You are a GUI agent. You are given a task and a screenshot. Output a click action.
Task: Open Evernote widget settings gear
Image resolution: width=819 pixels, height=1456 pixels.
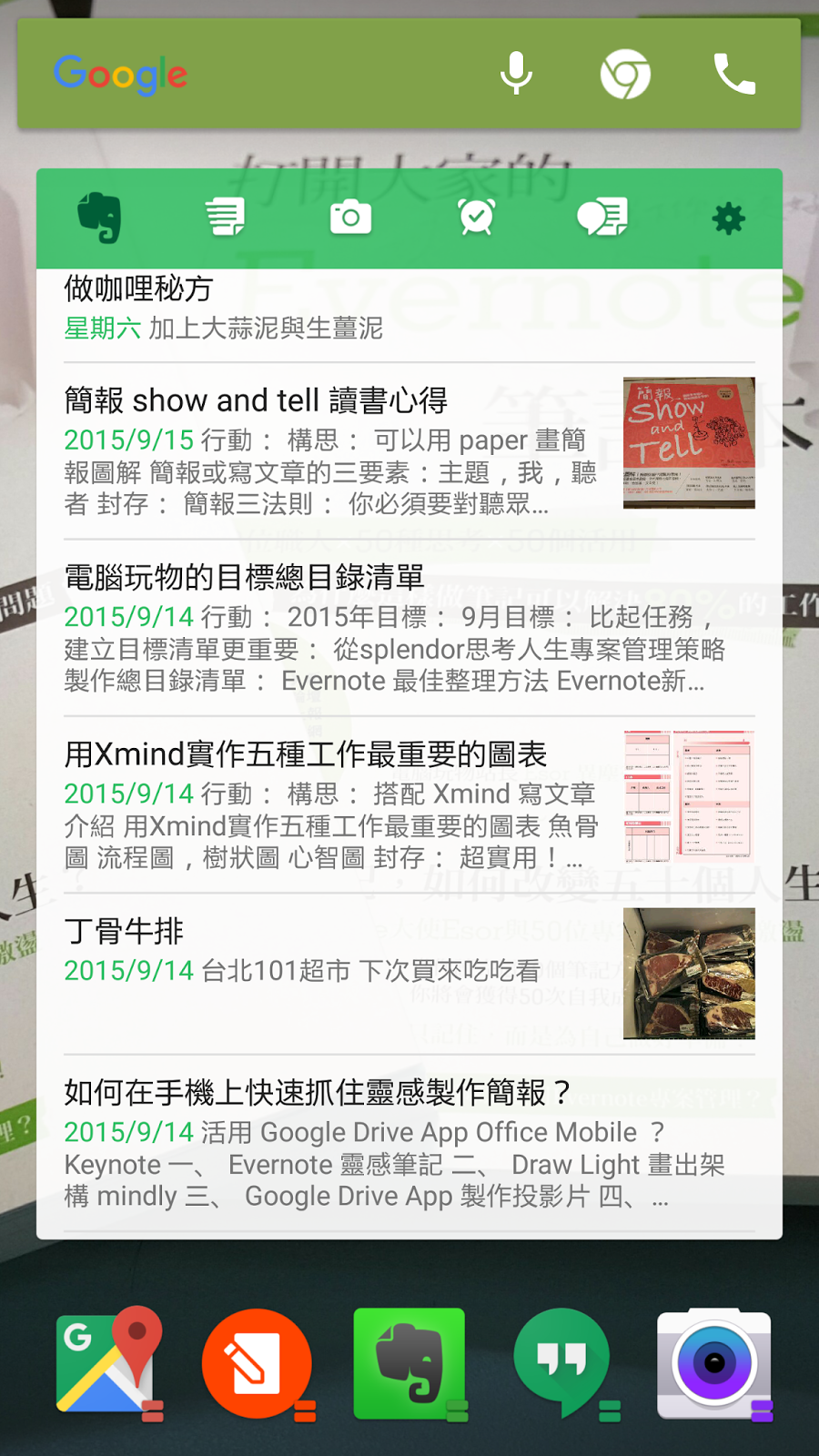point(728,218)
